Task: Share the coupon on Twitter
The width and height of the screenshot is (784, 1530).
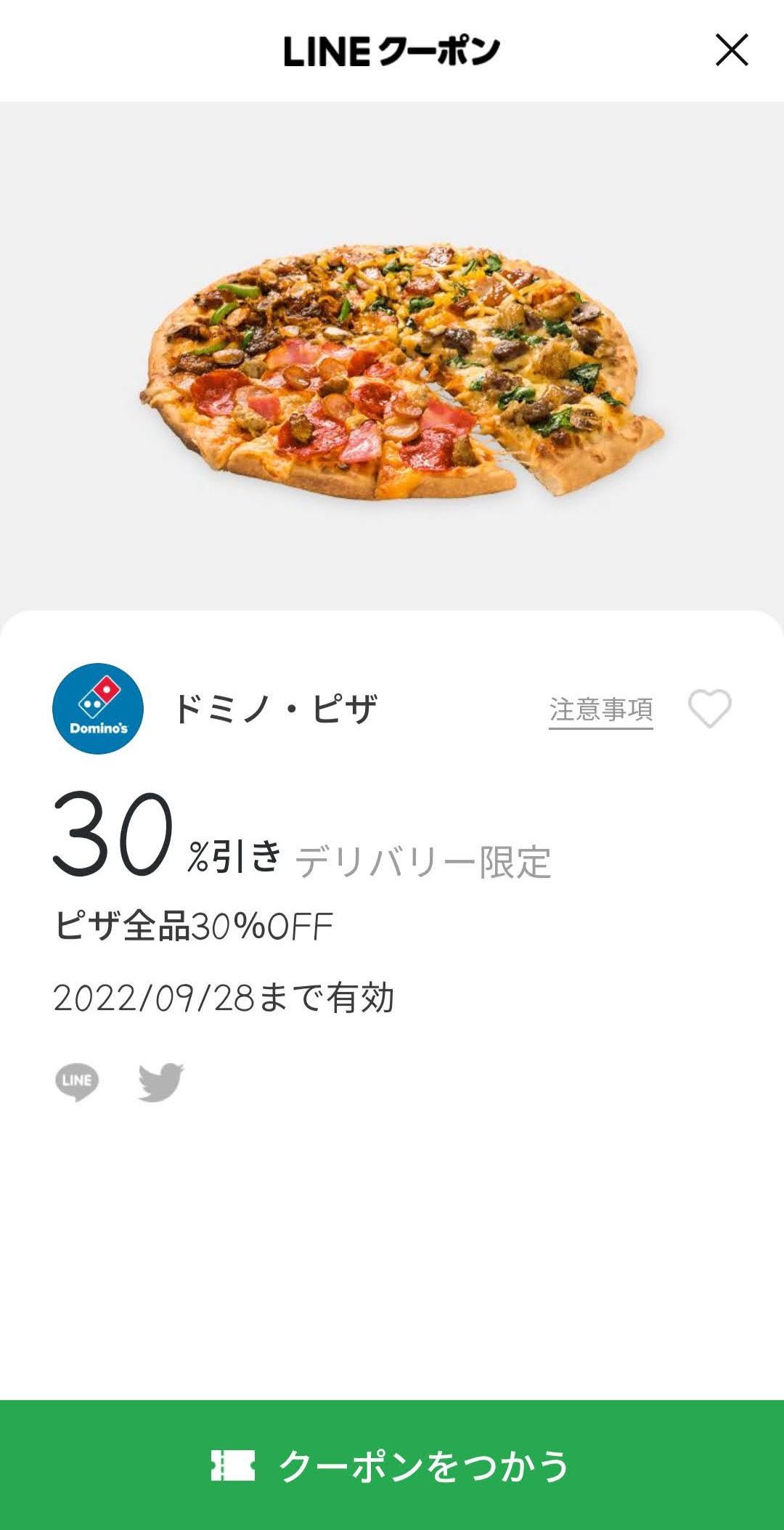Action: (161, 1082)
